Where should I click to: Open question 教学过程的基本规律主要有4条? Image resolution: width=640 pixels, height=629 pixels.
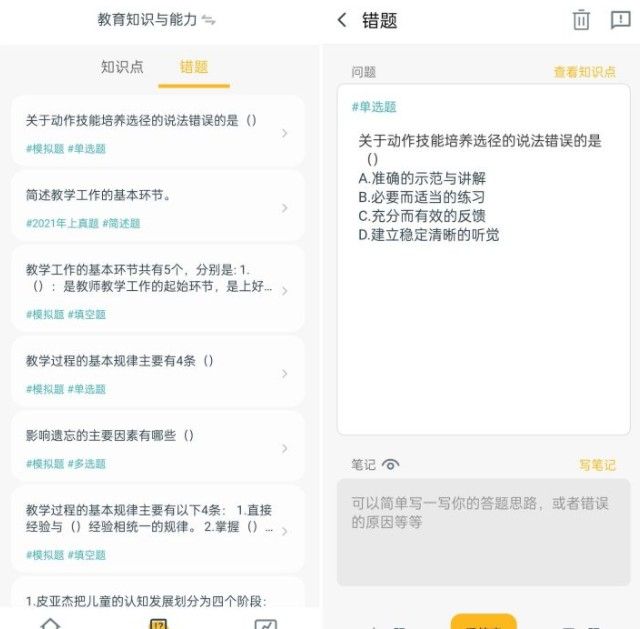(158, 373)
